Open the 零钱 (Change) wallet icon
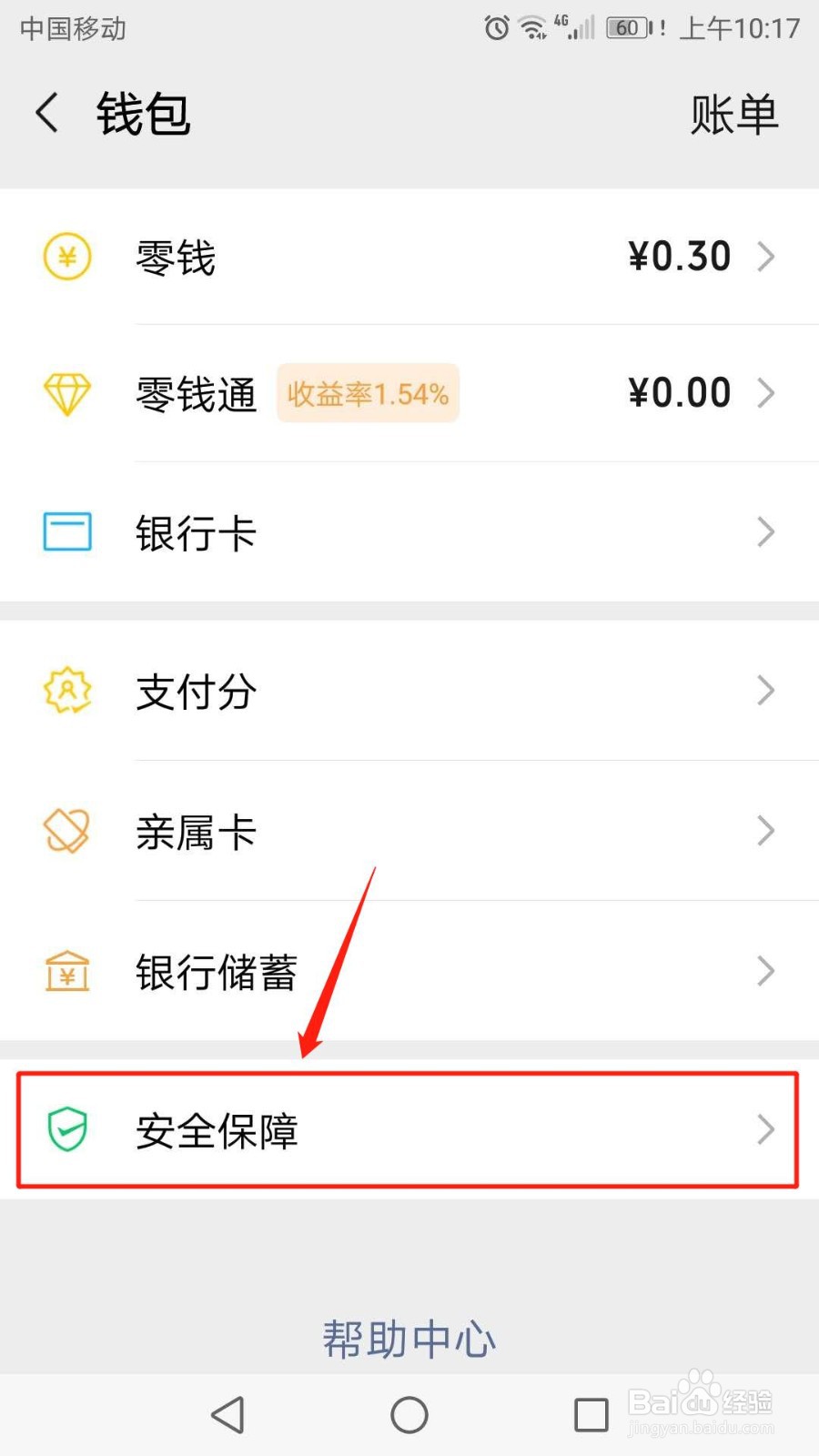The image size is (819, 1456). click(x=66, y=258)
